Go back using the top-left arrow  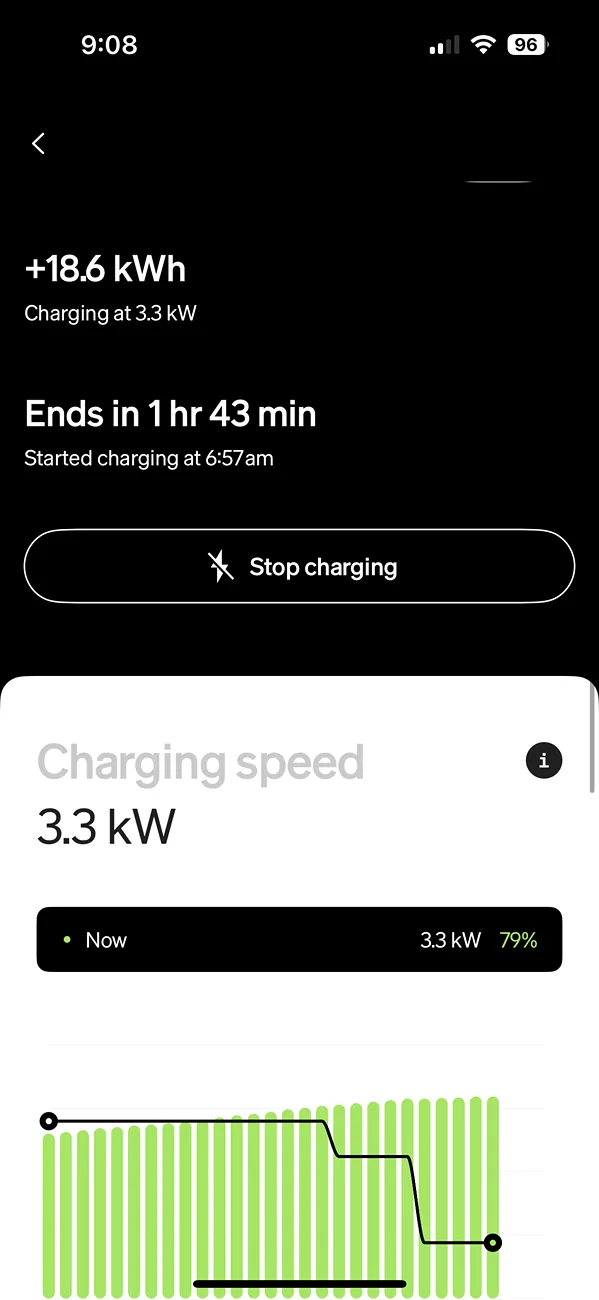[38, 144]
